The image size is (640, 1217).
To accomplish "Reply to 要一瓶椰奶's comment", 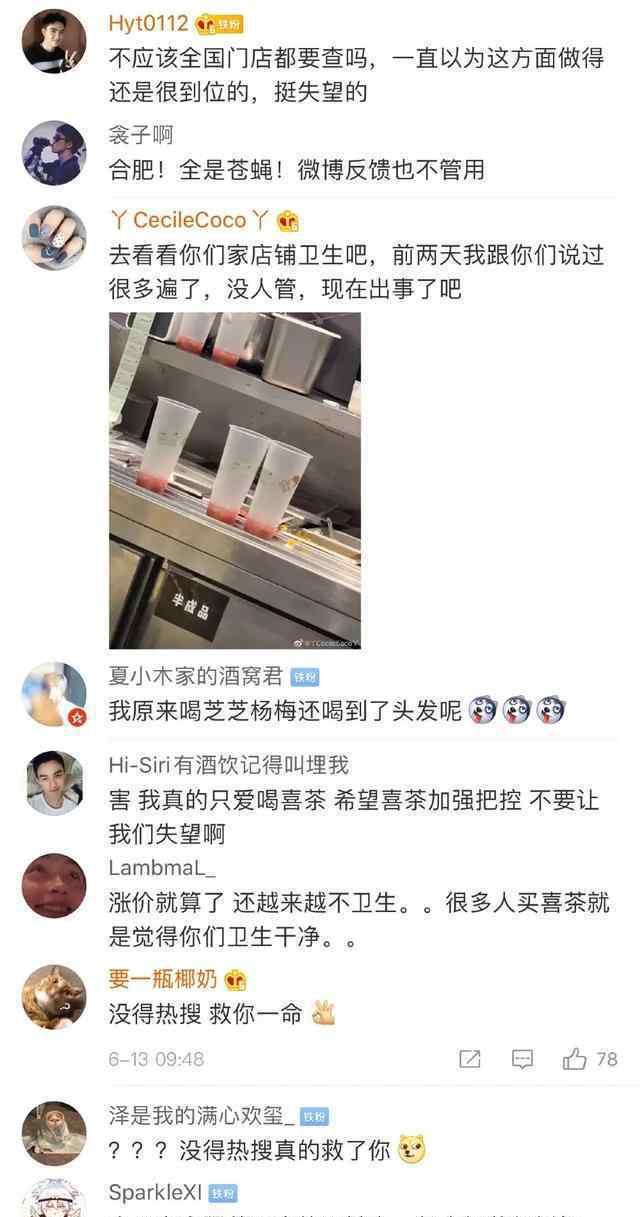I will pyautogui.click(x=522, y=1059).
